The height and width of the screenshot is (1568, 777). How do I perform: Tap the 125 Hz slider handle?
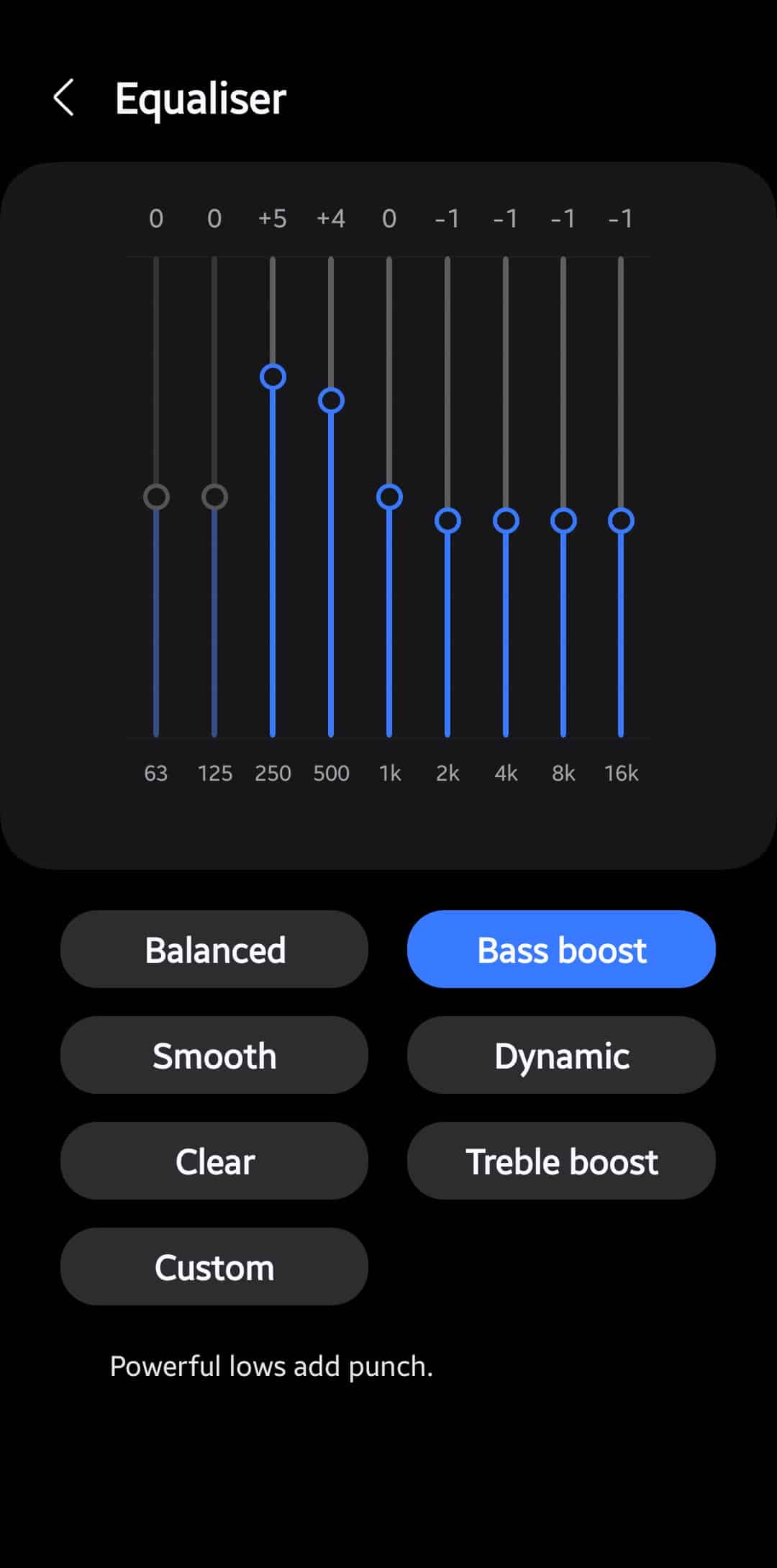[x=214, y=497]
